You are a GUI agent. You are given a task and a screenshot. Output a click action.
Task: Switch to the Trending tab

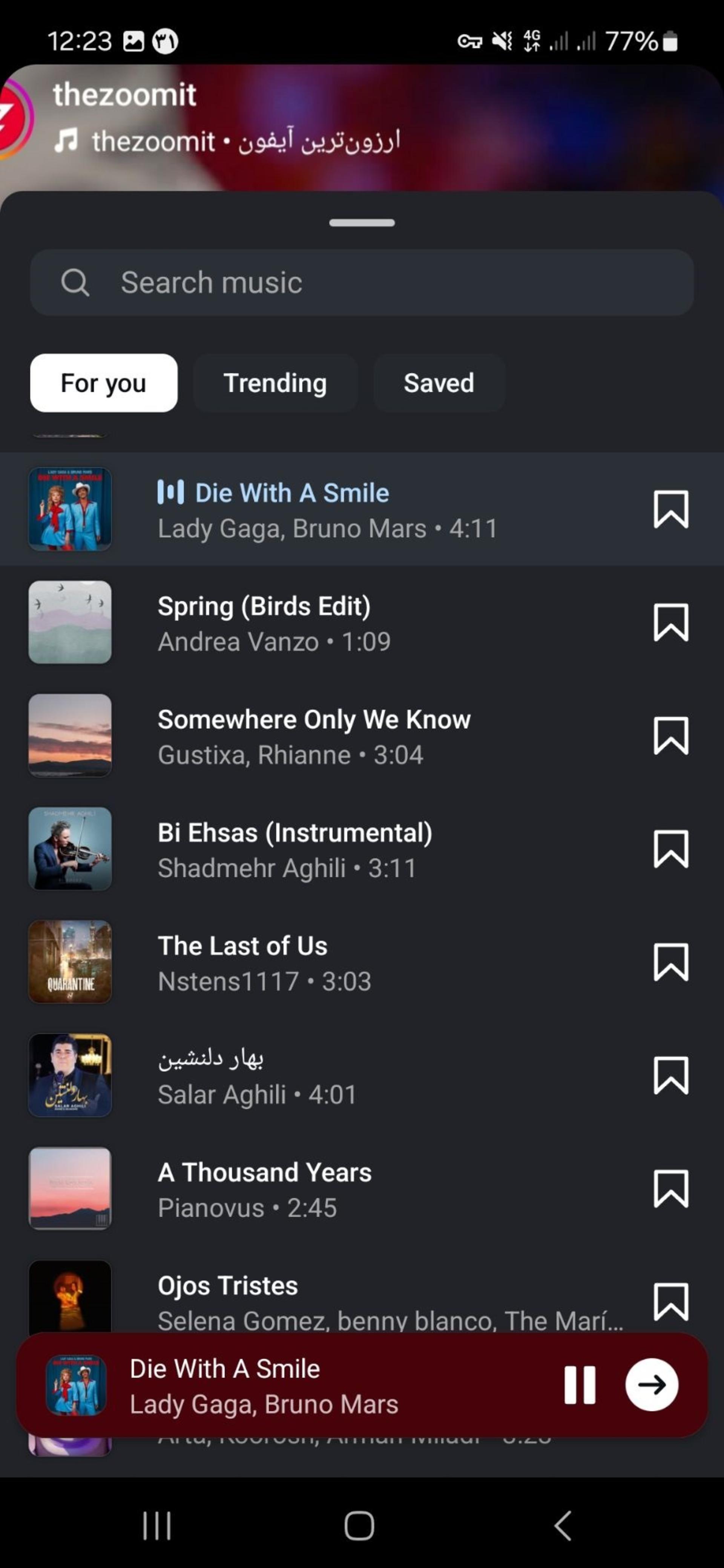click(x=275, y=383)
